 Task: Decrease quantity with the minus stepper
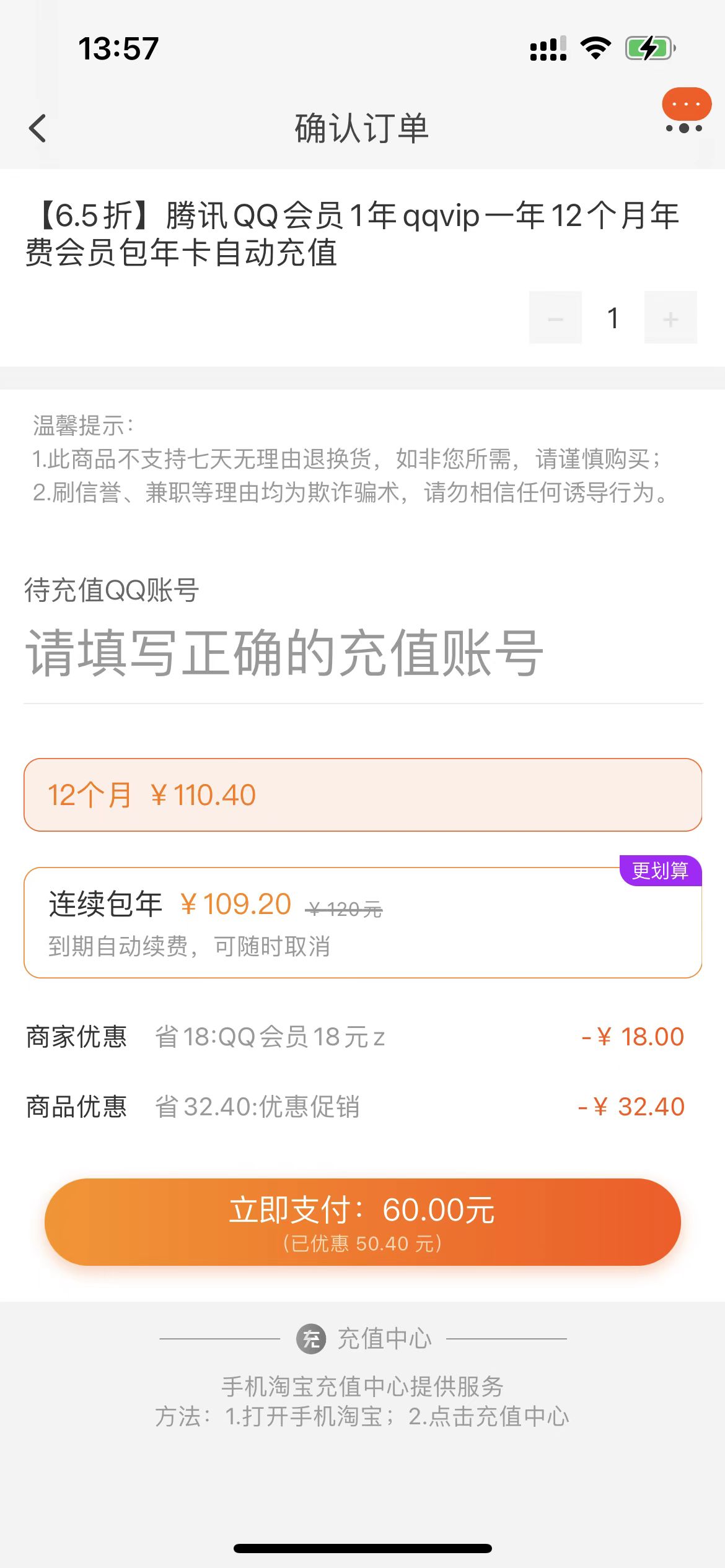(x=555, y=318)
